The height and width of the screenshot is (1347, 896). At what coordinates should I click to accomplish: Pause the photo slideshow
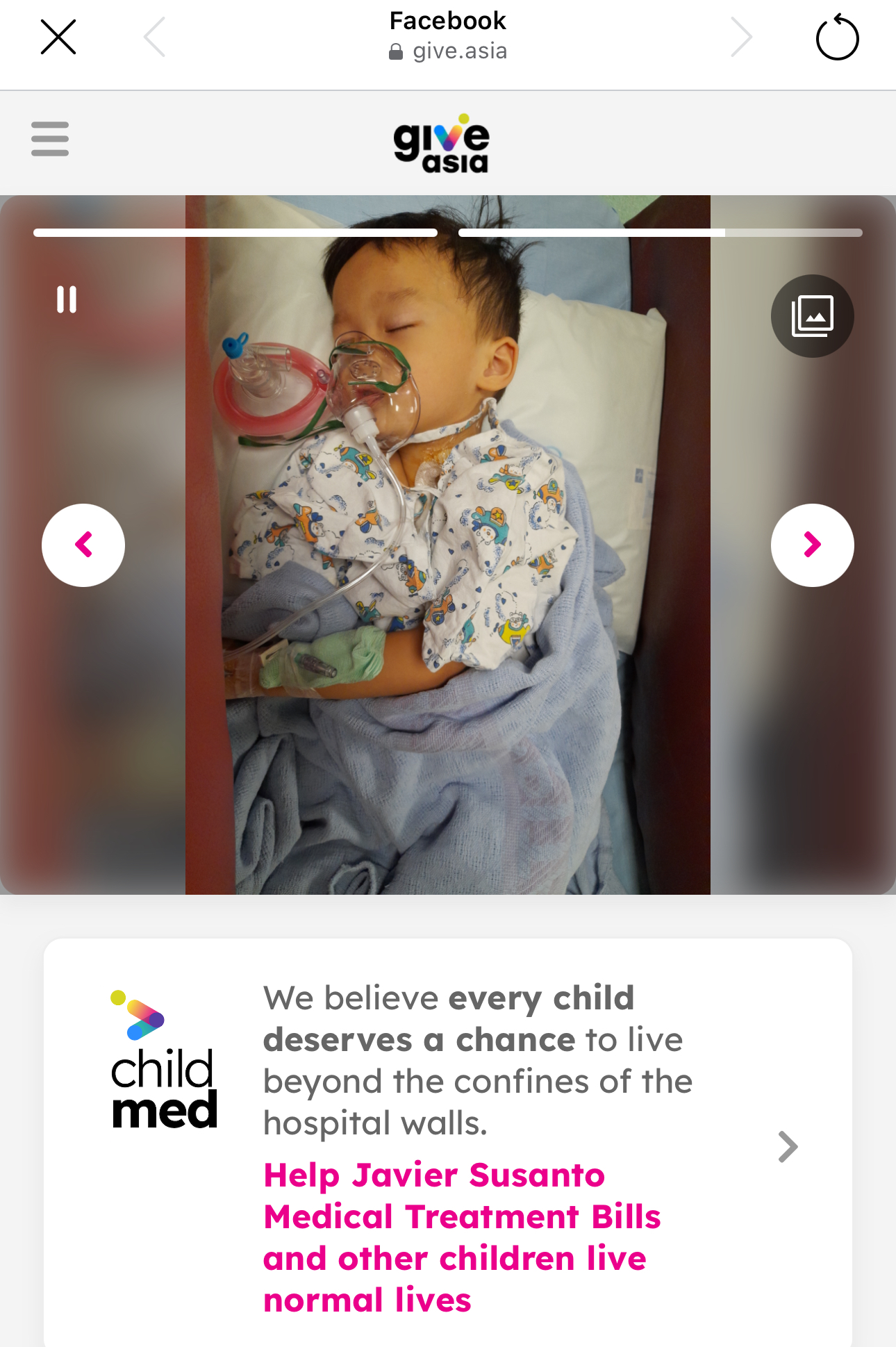(67, 299)
